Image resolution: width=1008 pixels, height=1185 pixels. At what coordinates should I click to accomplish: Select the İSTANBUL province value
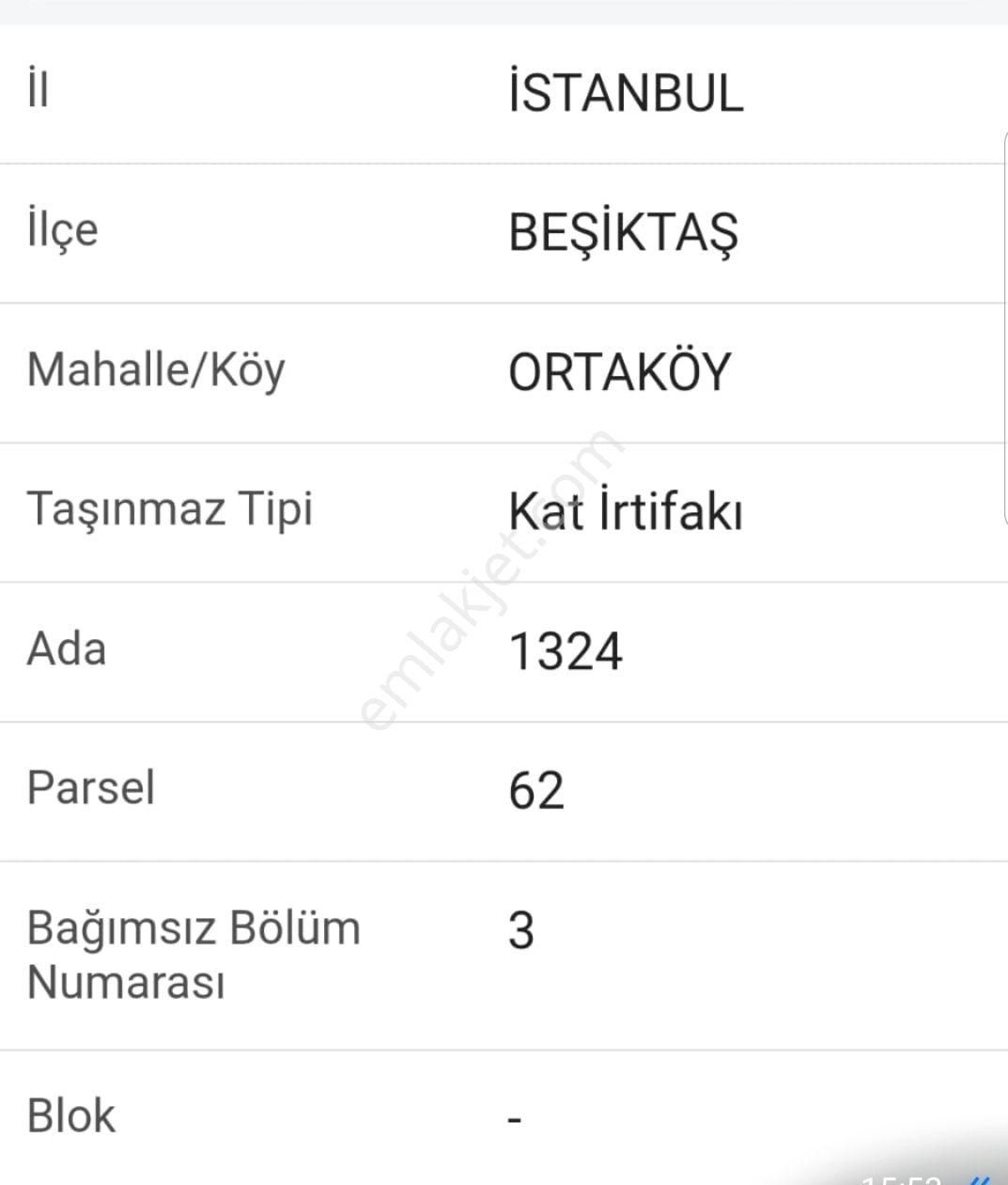pyautogui.click(x=625, y=89)
